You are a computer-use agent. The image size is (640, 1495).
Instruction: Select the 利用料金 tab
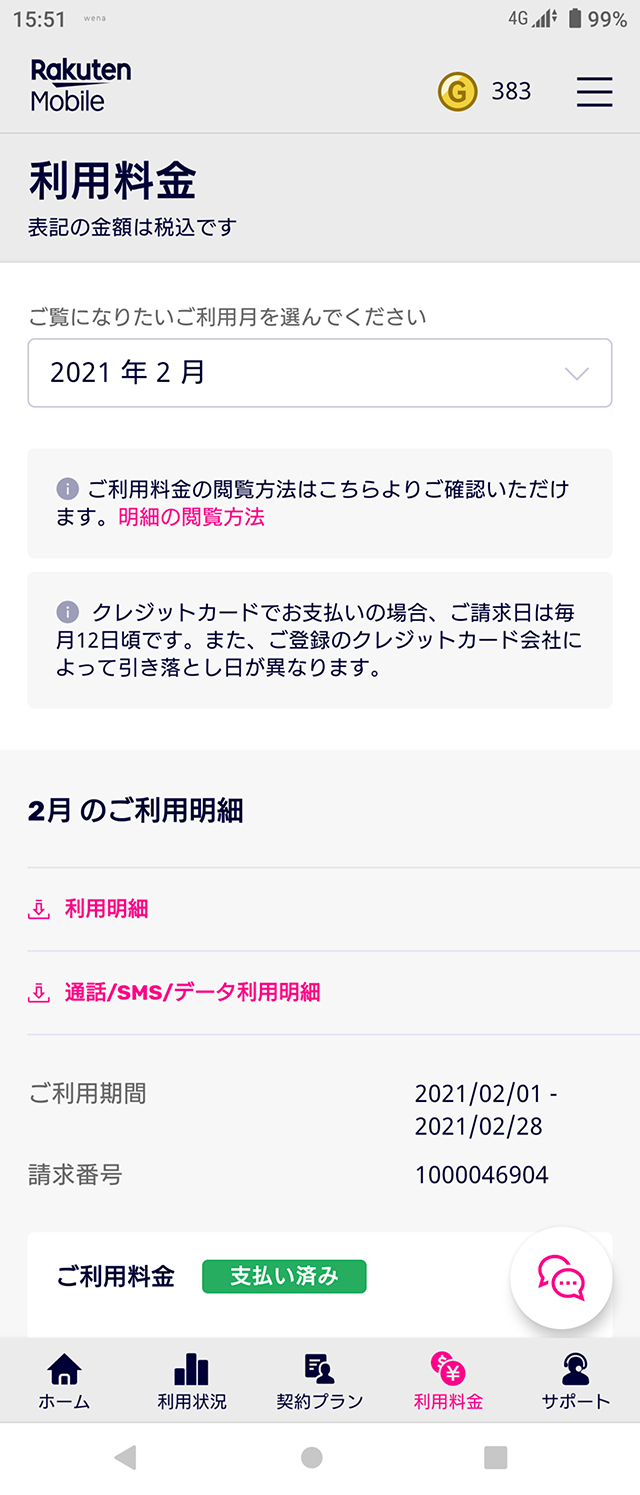448,1382
